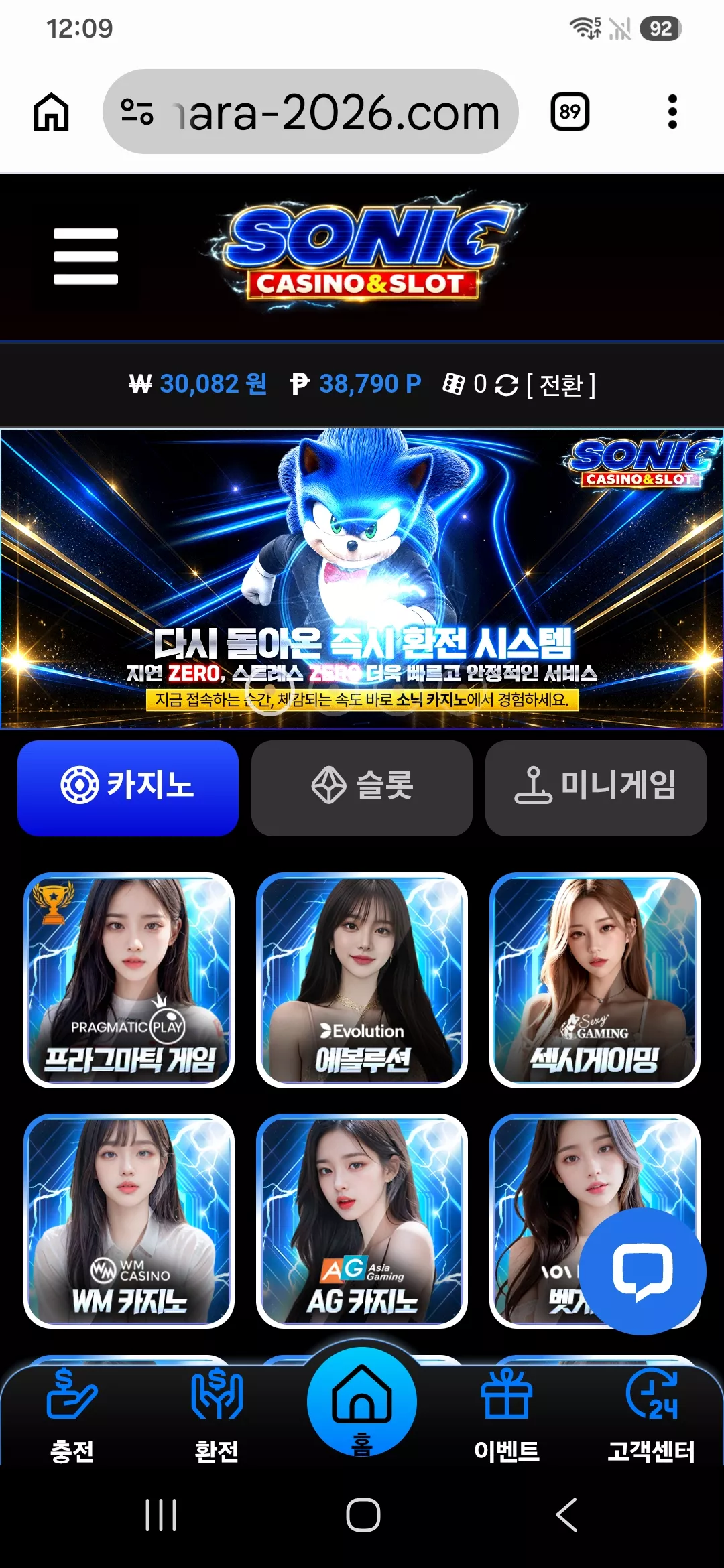Open the hamburger drawer menu
The height and width of the screenshot is (1568, 724).
[x=86, y=256]
